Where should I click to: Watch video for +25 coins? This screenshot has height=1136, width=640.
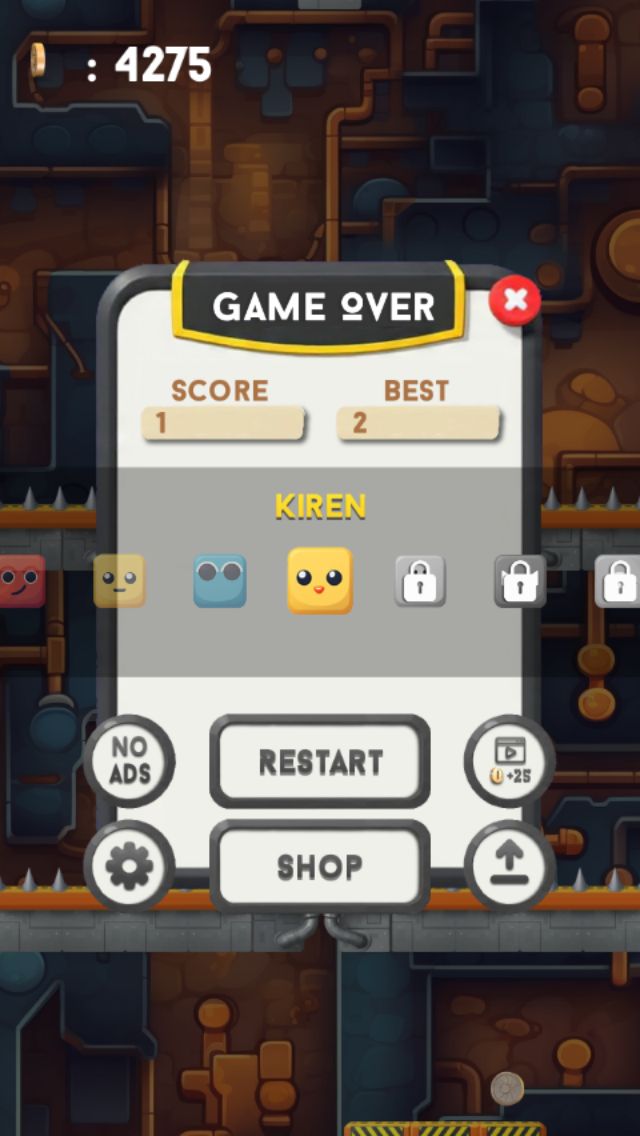510,761
